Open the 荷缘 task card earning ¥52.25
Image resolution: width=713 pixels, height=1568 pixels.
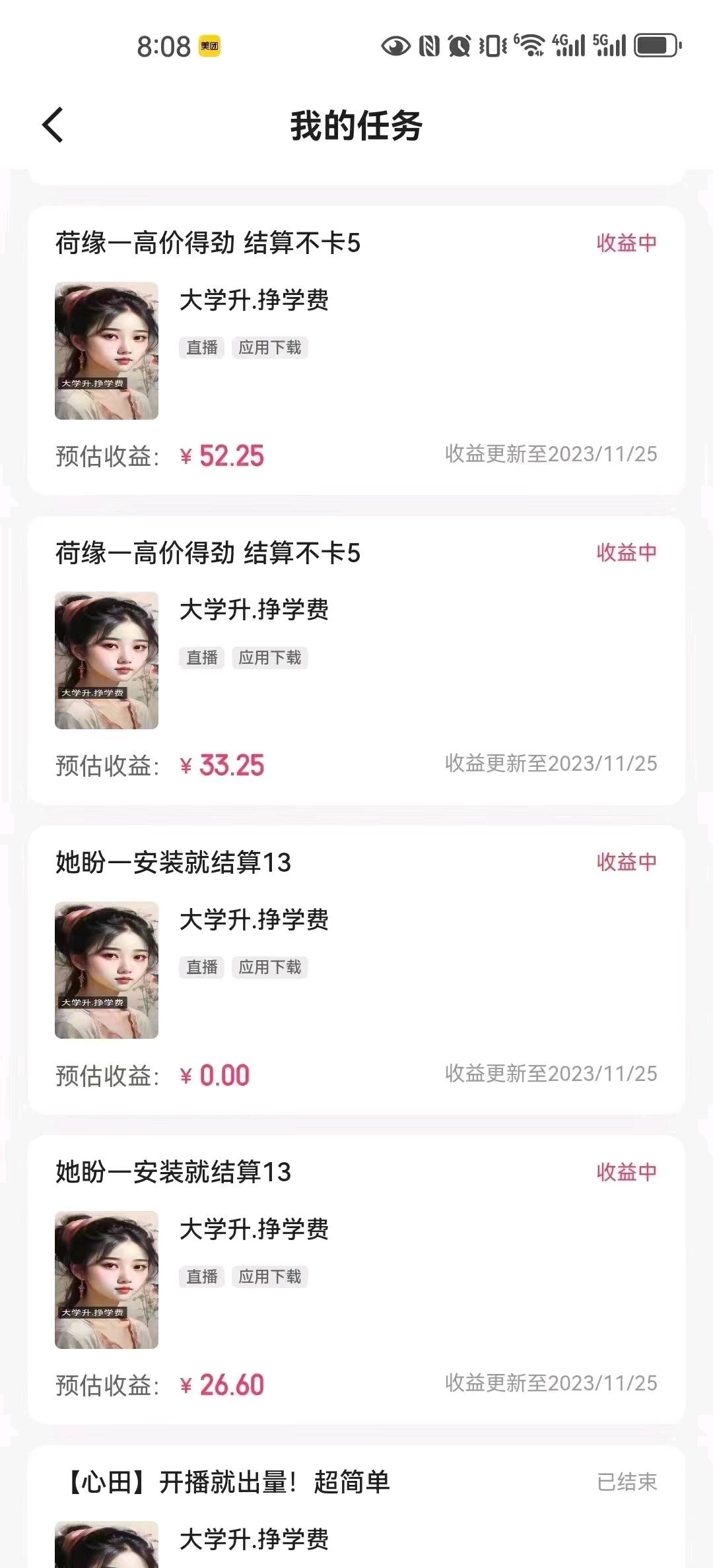coord(356,350)
